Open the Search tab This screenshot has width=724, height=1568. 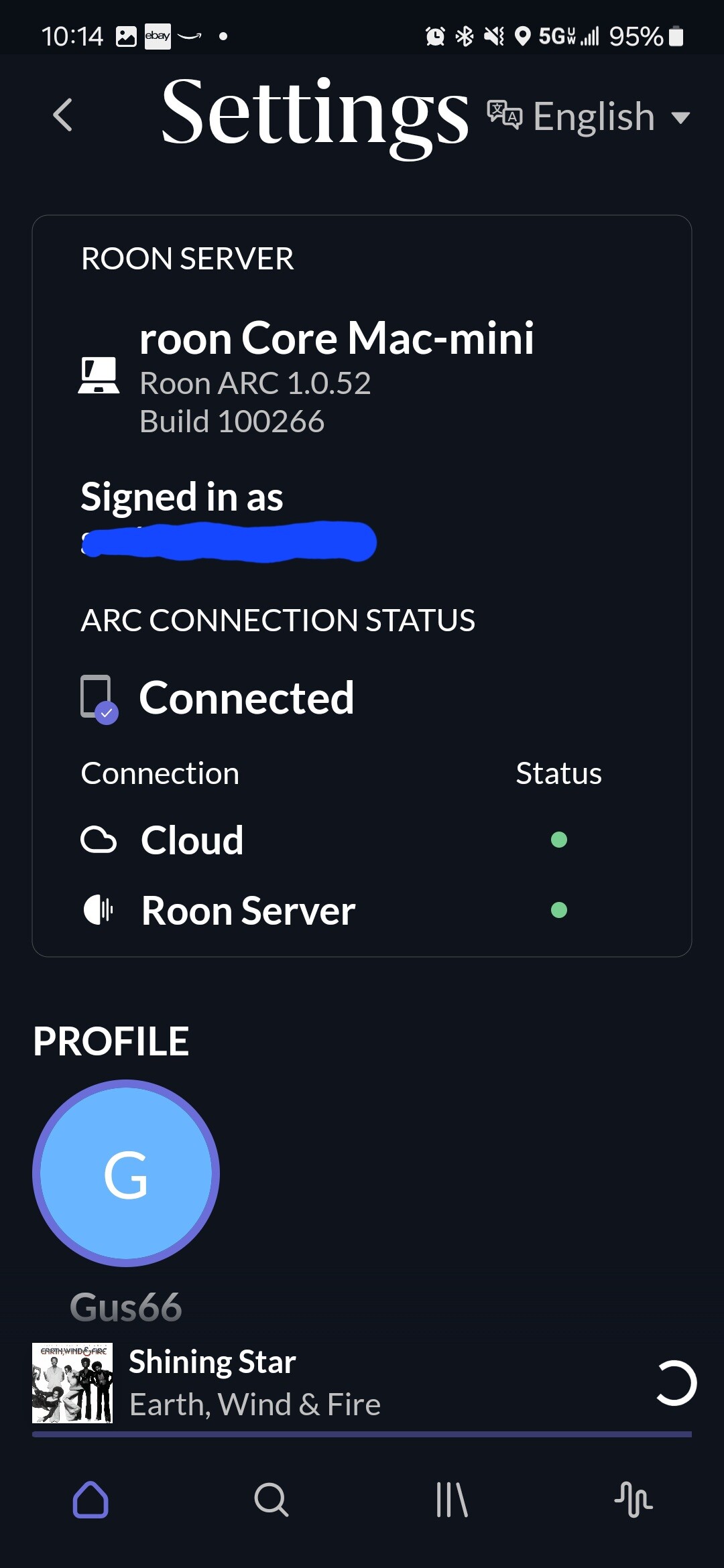(x=271, y=1499)
